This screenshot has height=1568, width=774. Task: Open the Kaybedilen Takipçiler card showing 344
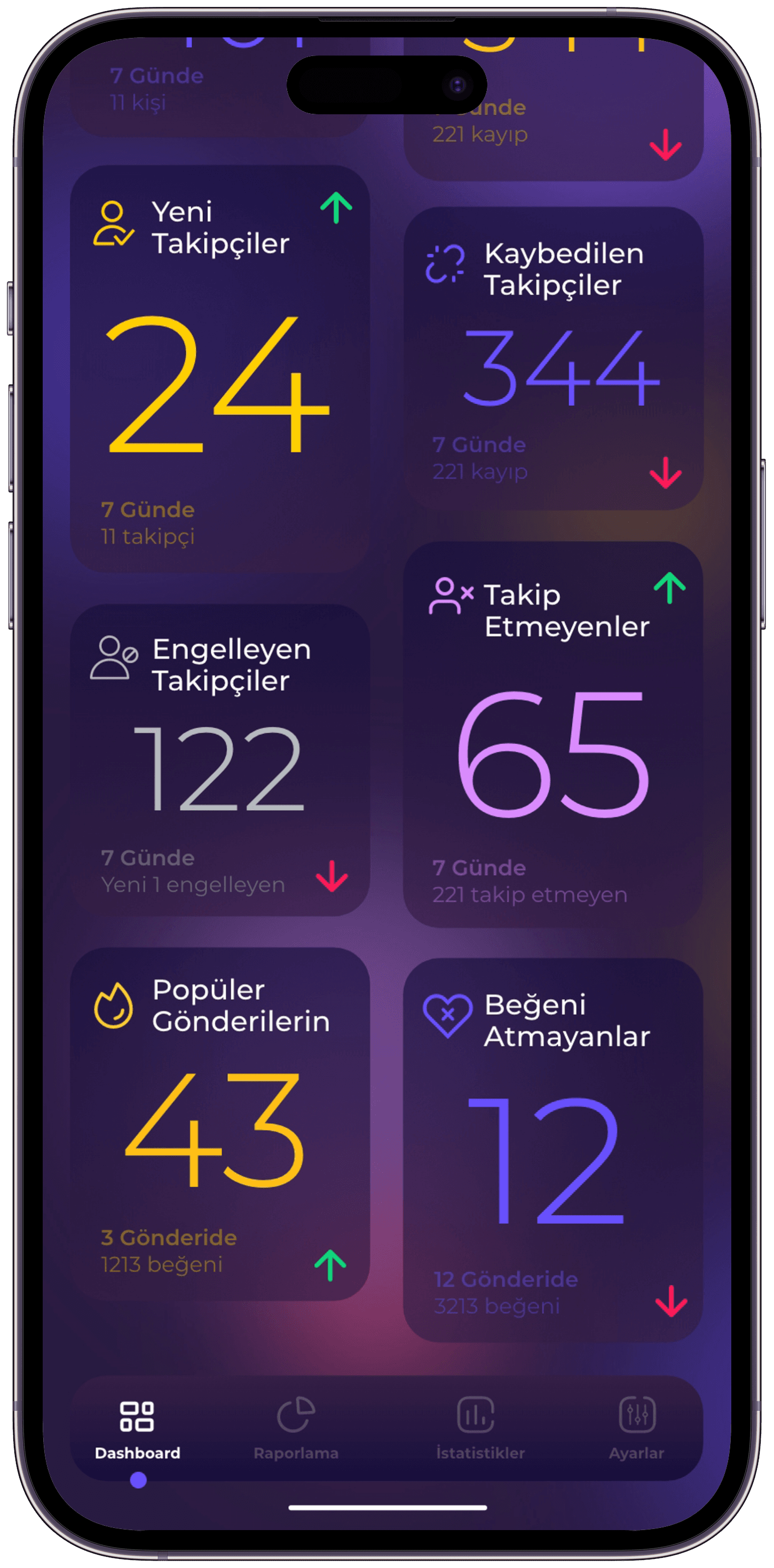tap(553, 358)
